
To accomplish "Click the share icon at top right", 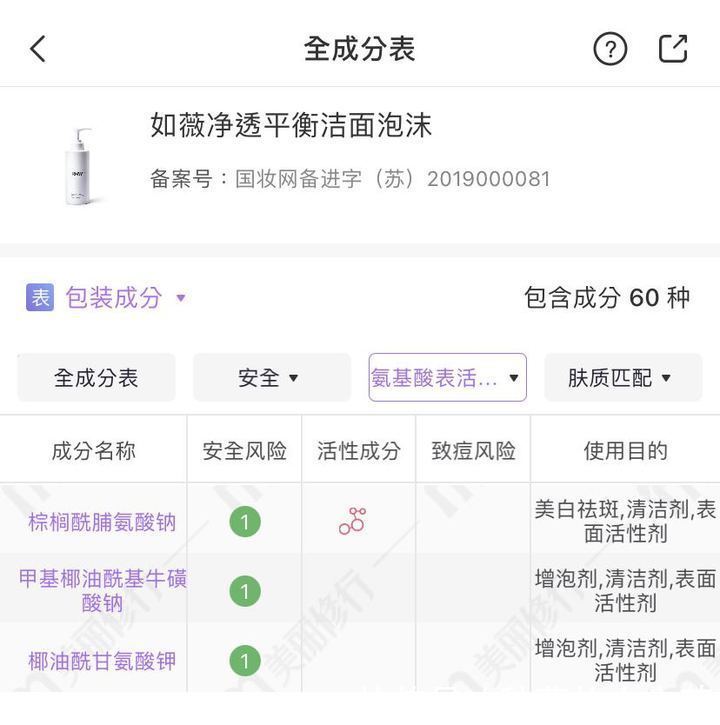I will (674, 47).
